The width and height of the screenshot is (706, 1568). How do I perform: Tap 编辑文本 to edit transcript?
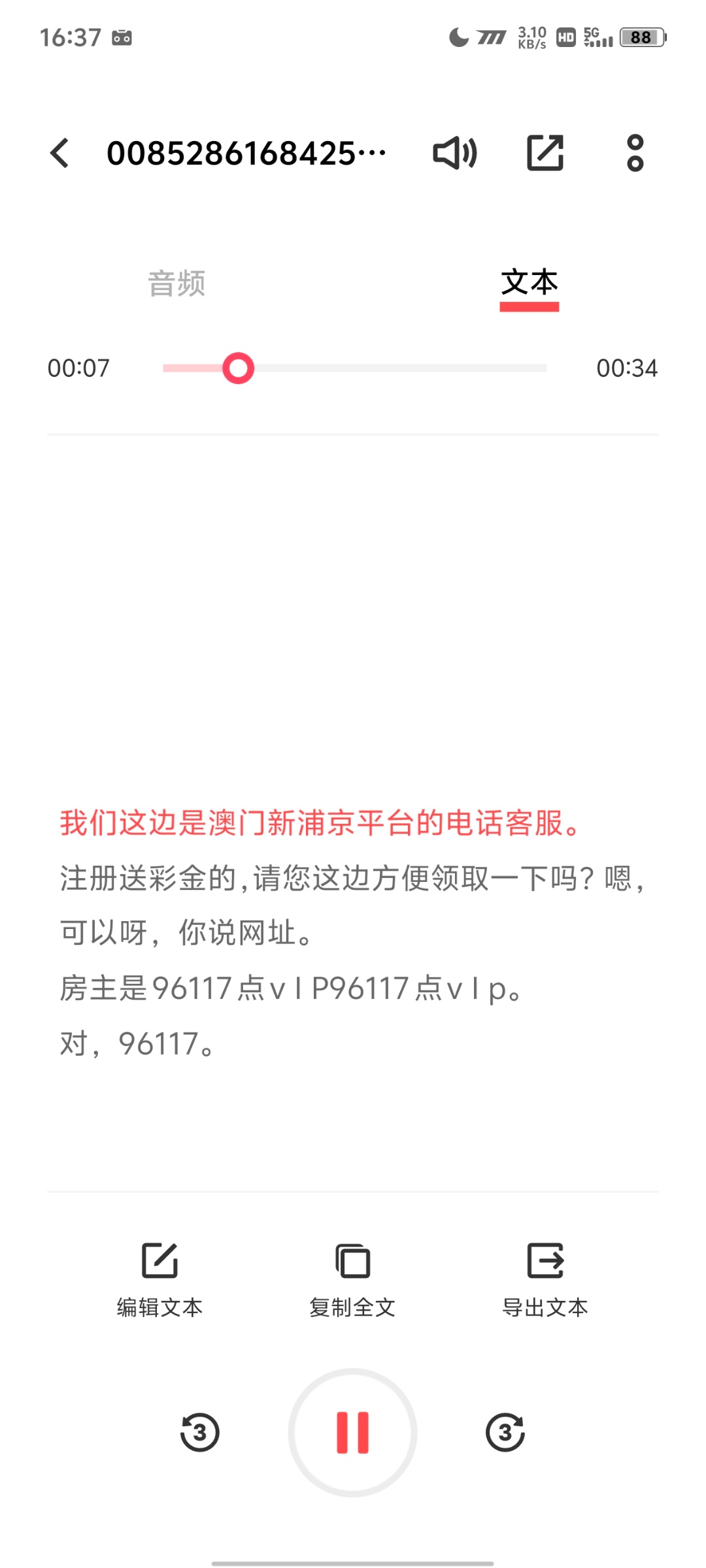coord(160,1279)
